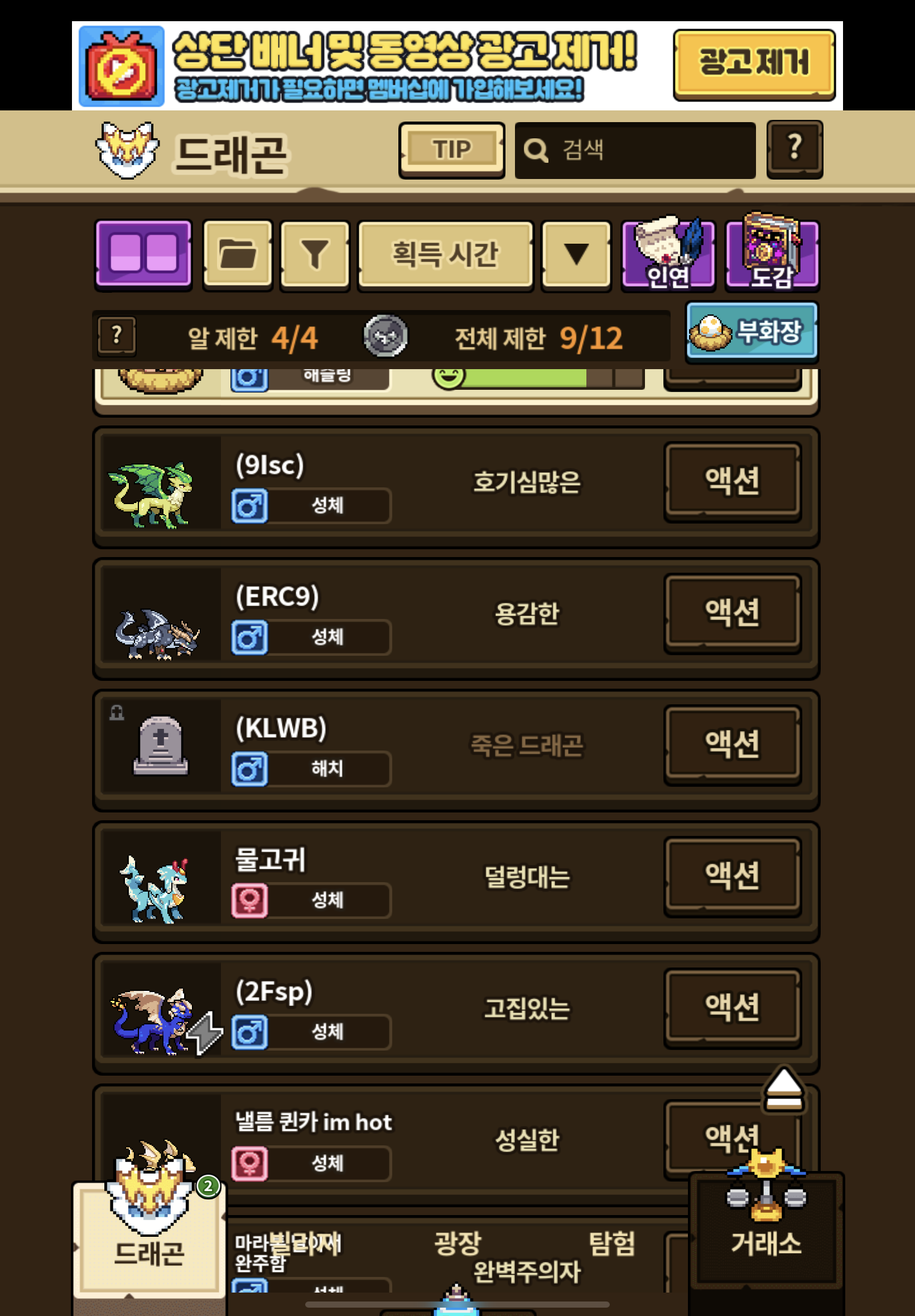This screenshot has height=1316, width=915.
Task: Tap 액션 for dragon (9Isc)
Action: click(732, 481)
